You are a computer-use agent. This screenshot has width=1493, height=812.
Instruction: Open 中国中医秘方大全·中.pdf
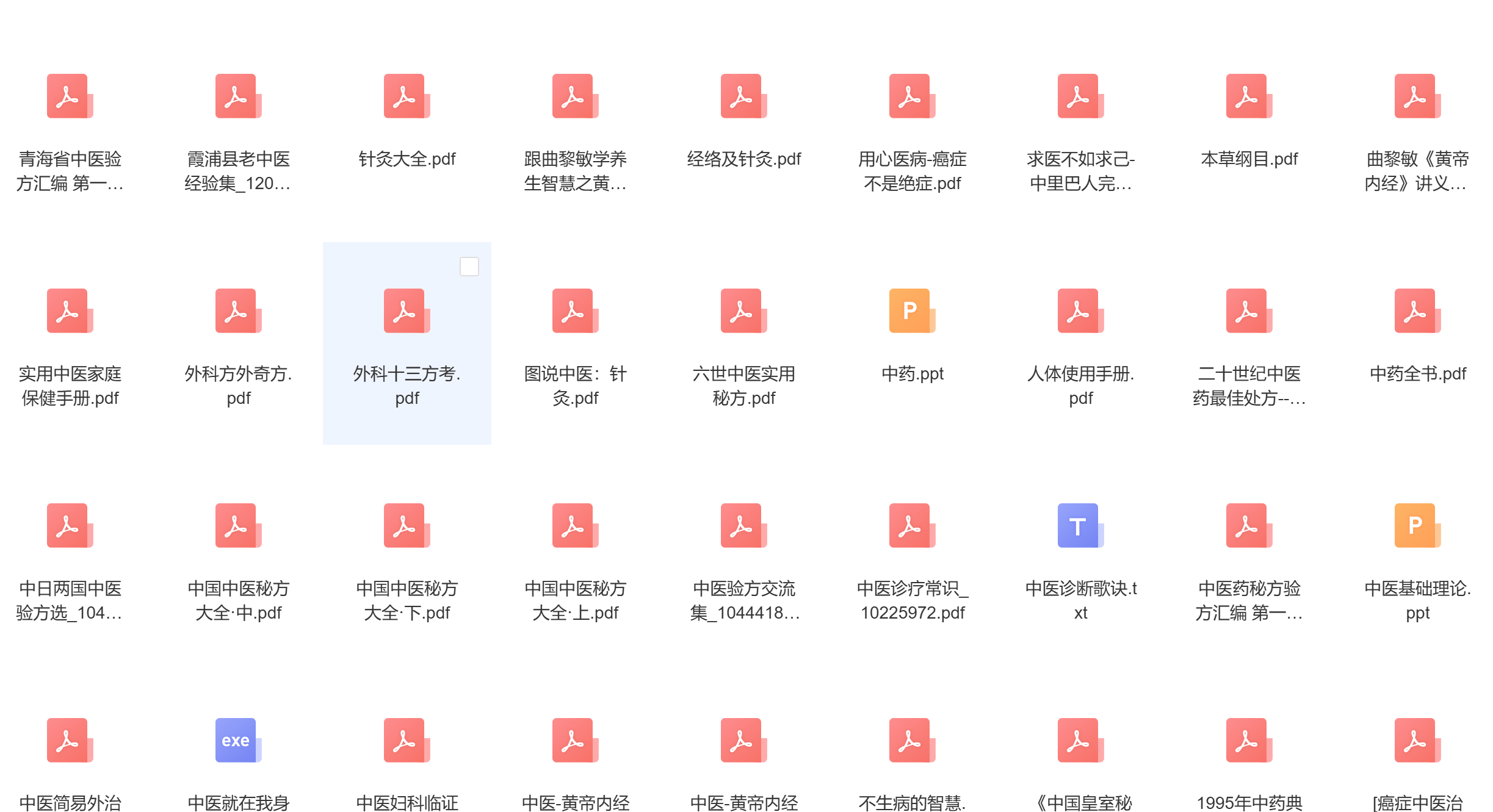tap(238, 526)
